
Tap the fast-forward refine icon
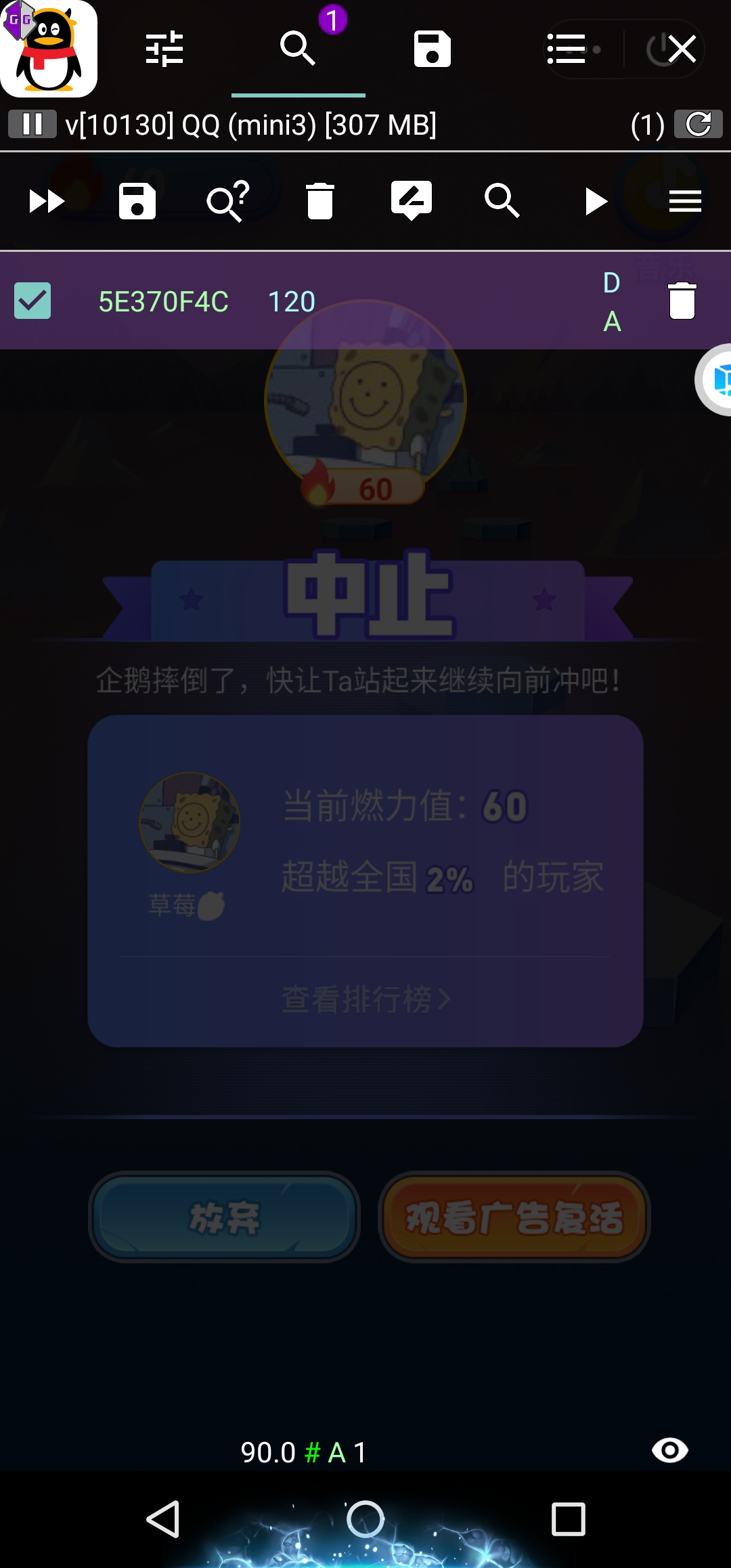46,202
